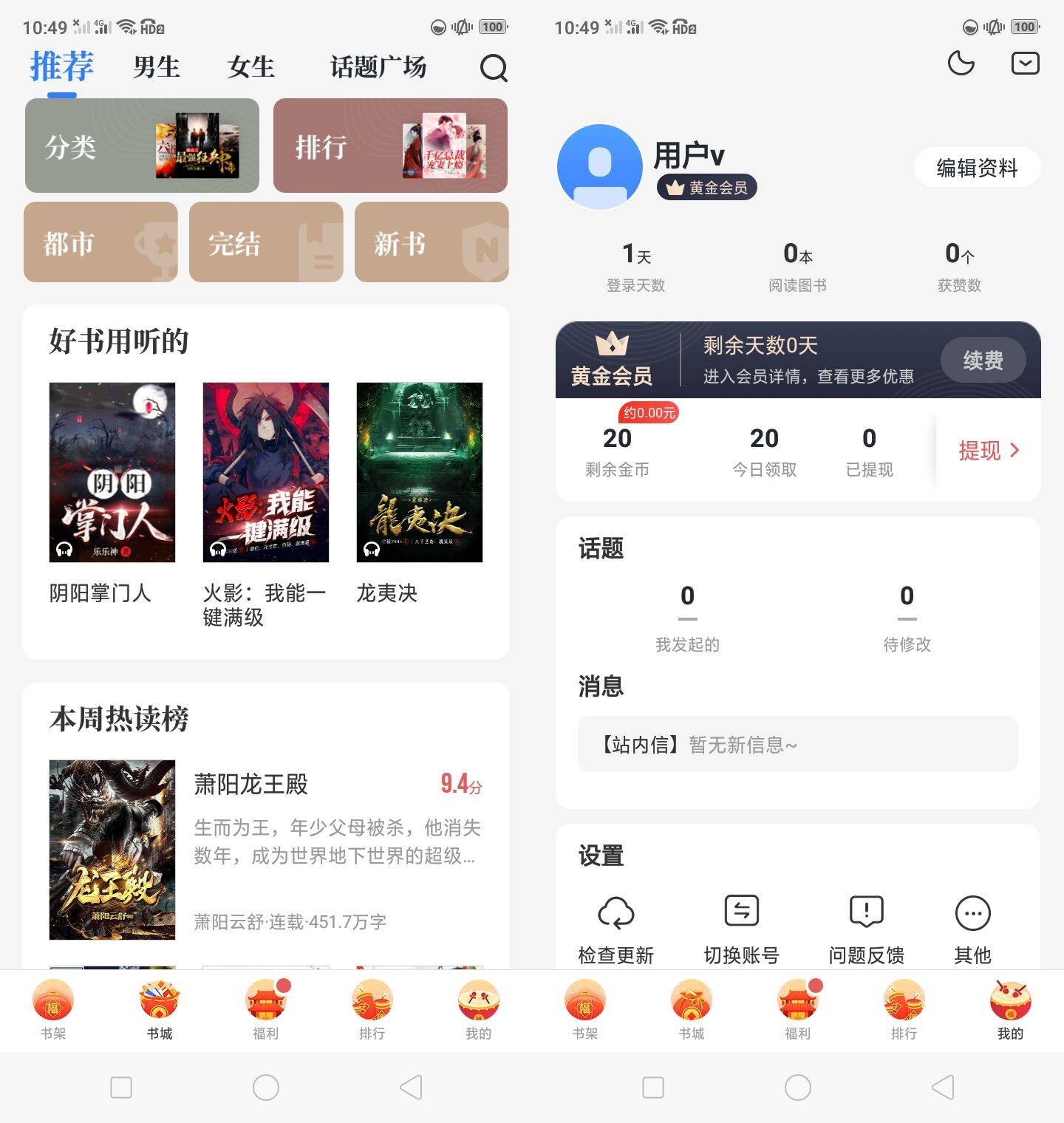Image resolution: width=1064 pixels, height=1123 pixels.
Task: Enable night mode via the moon icon
Action: [x=961, y=64]
